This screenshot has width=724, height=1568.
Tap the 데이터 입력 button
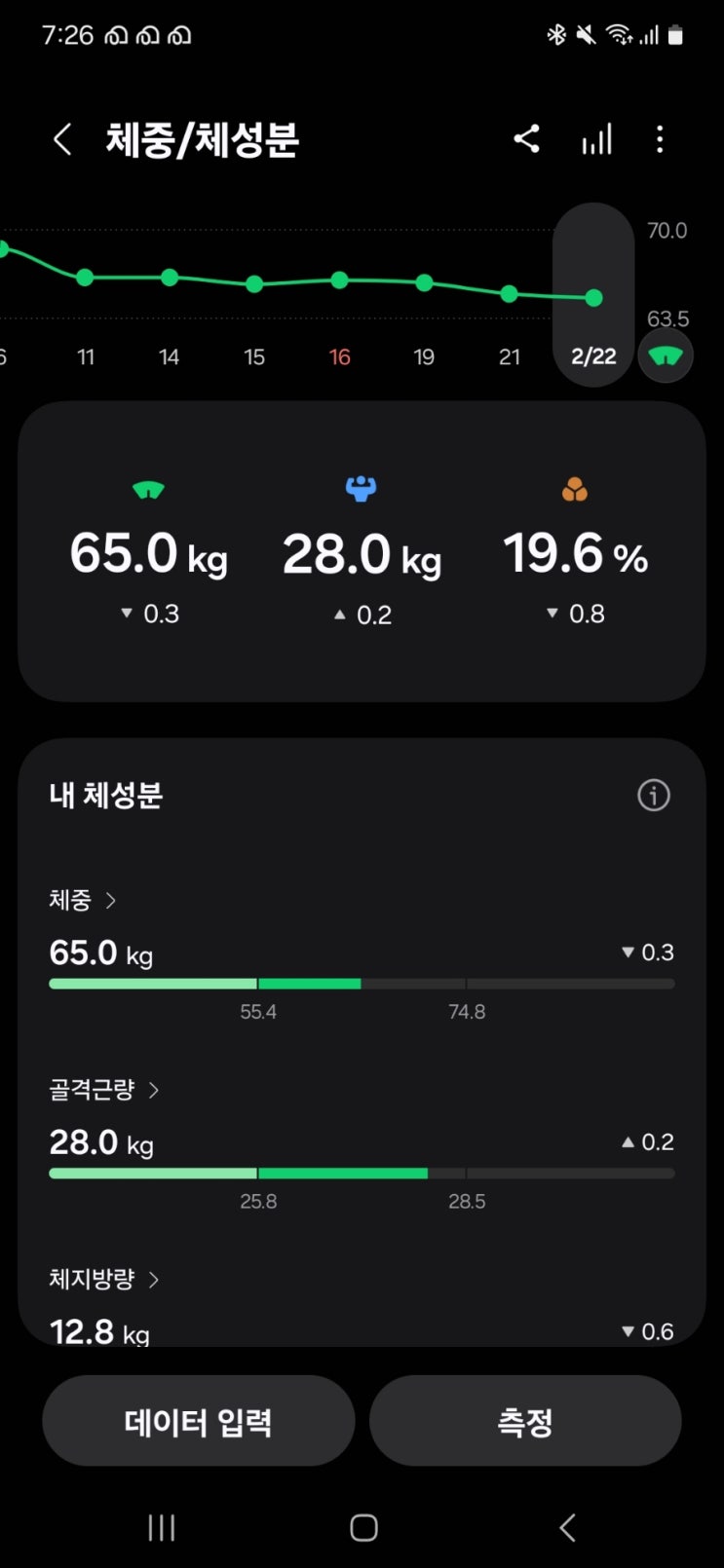(198, 1422)
